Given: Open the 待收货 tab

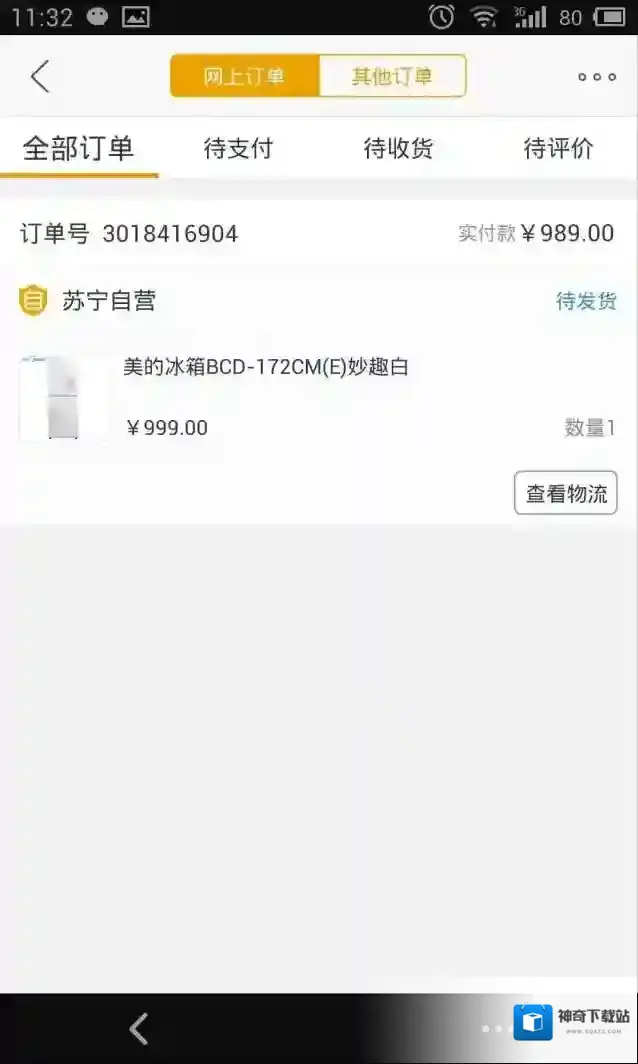Looking at the screenshot, I should [398, 149].
